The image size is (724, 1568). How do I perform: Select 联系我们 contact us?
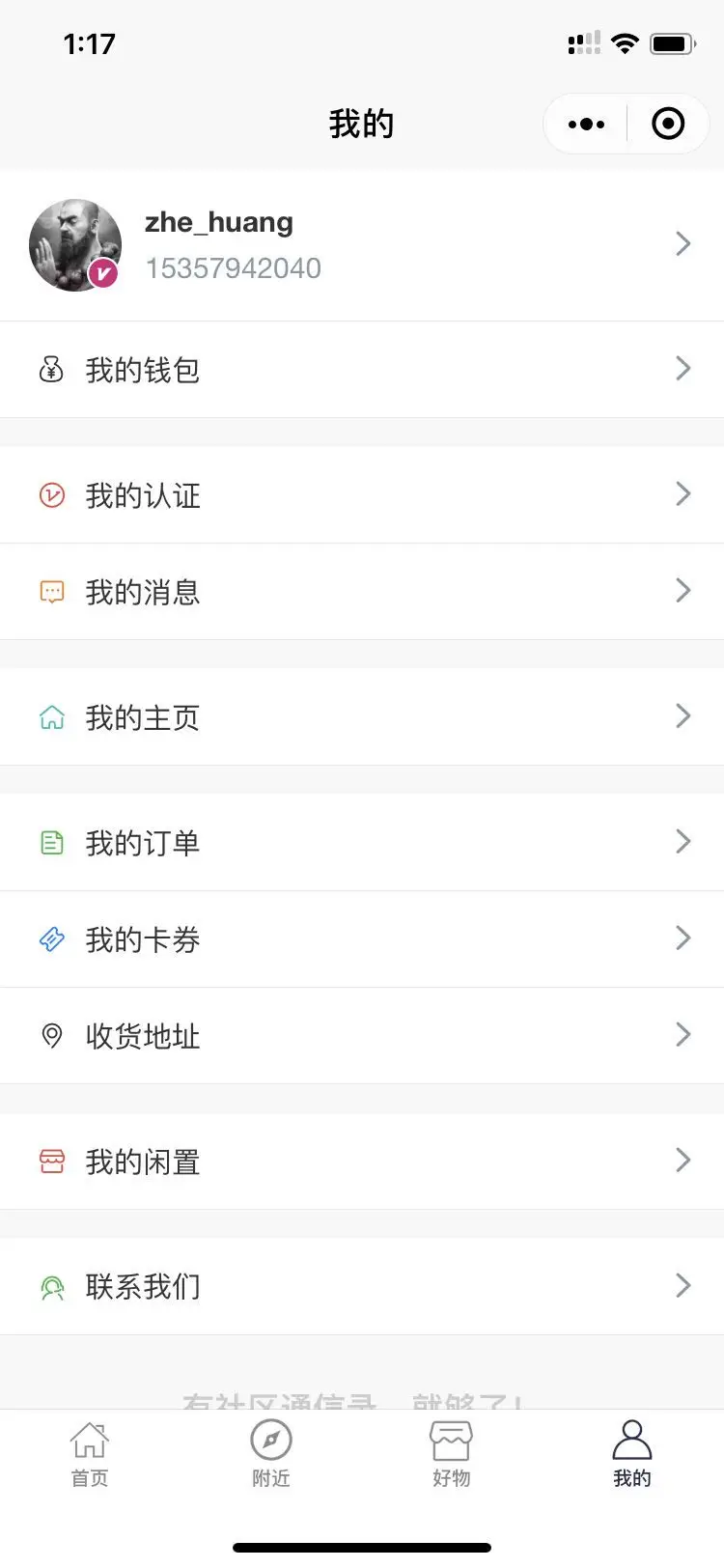tap(362, 1287)
